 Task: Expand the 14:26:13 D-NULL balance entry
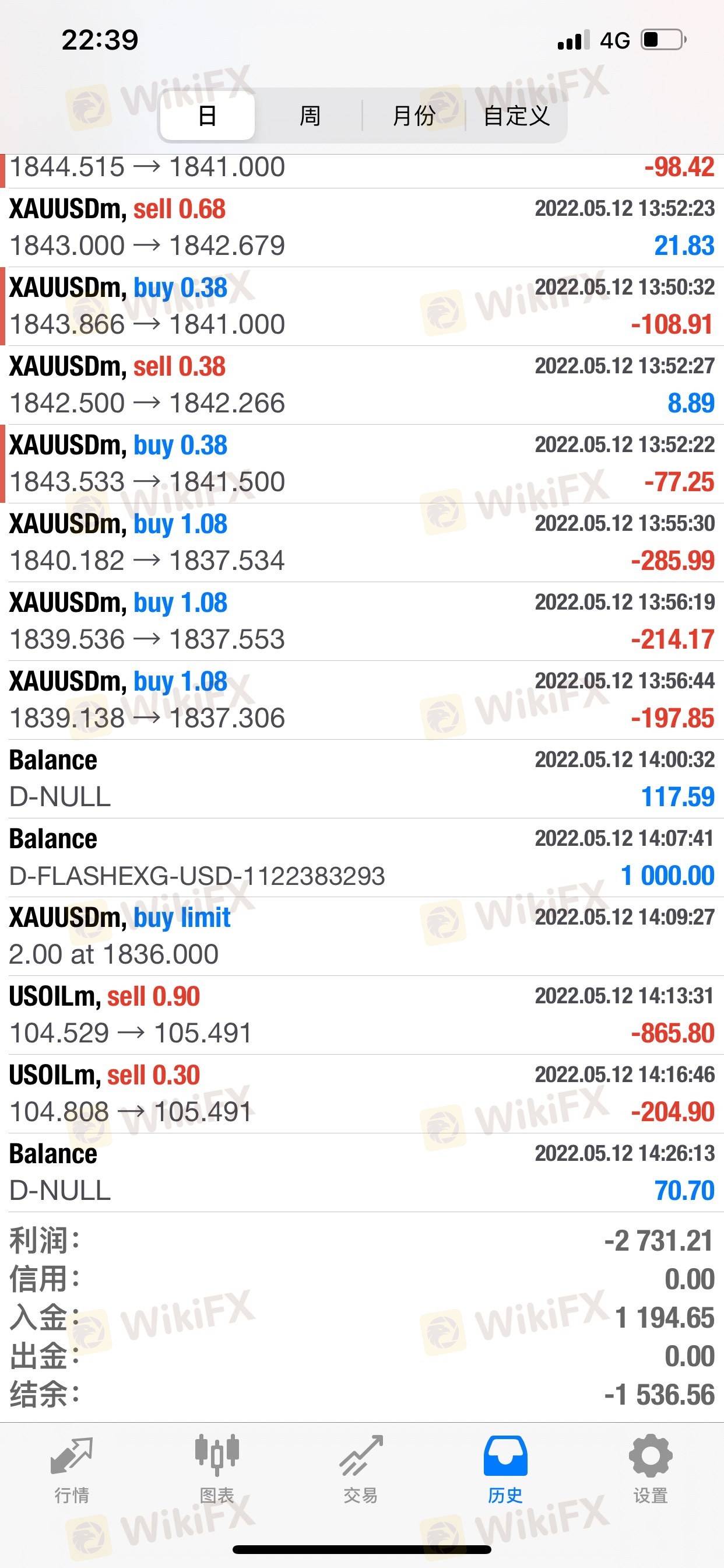(362, 1172)
